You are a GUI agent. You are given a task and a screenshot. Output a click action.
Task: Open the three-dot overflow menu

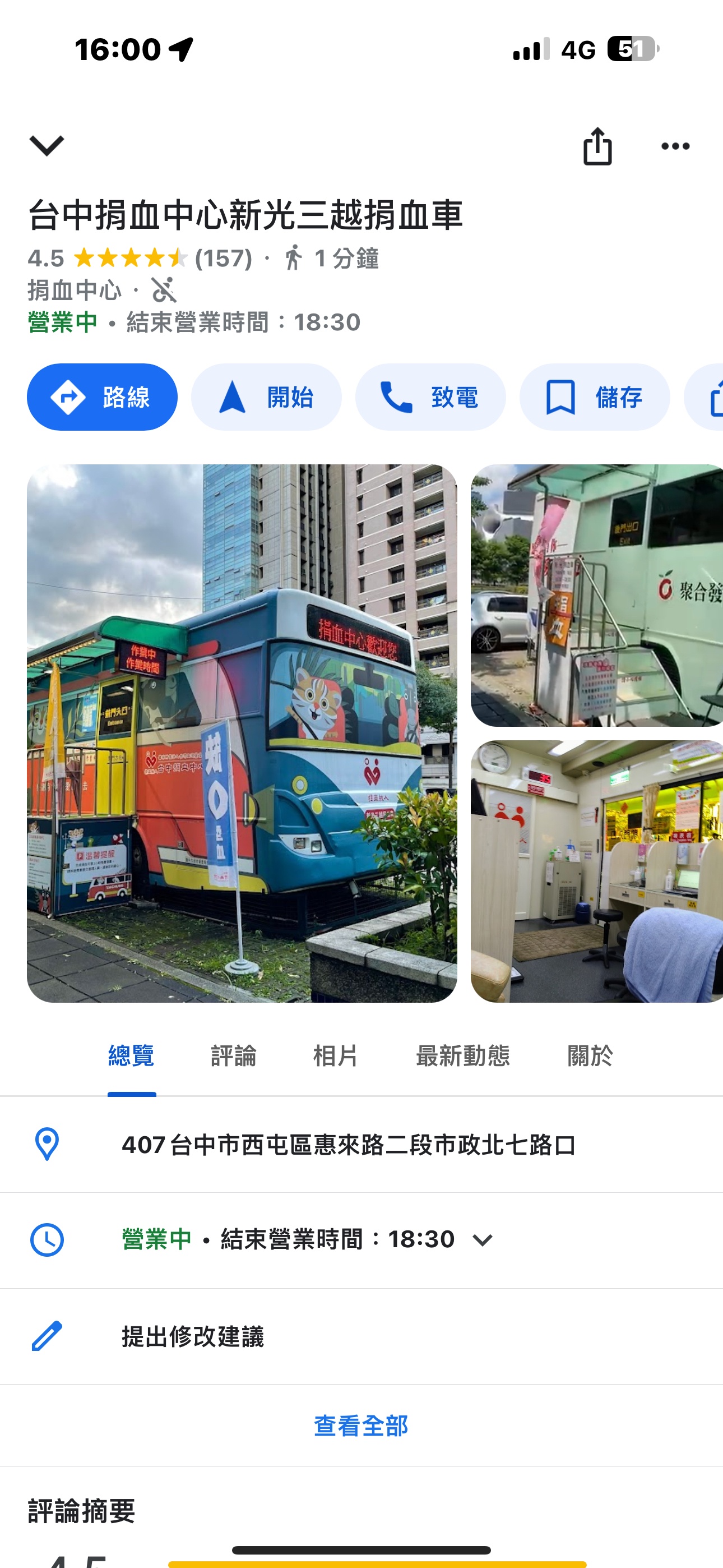click(x=675, y=146)
